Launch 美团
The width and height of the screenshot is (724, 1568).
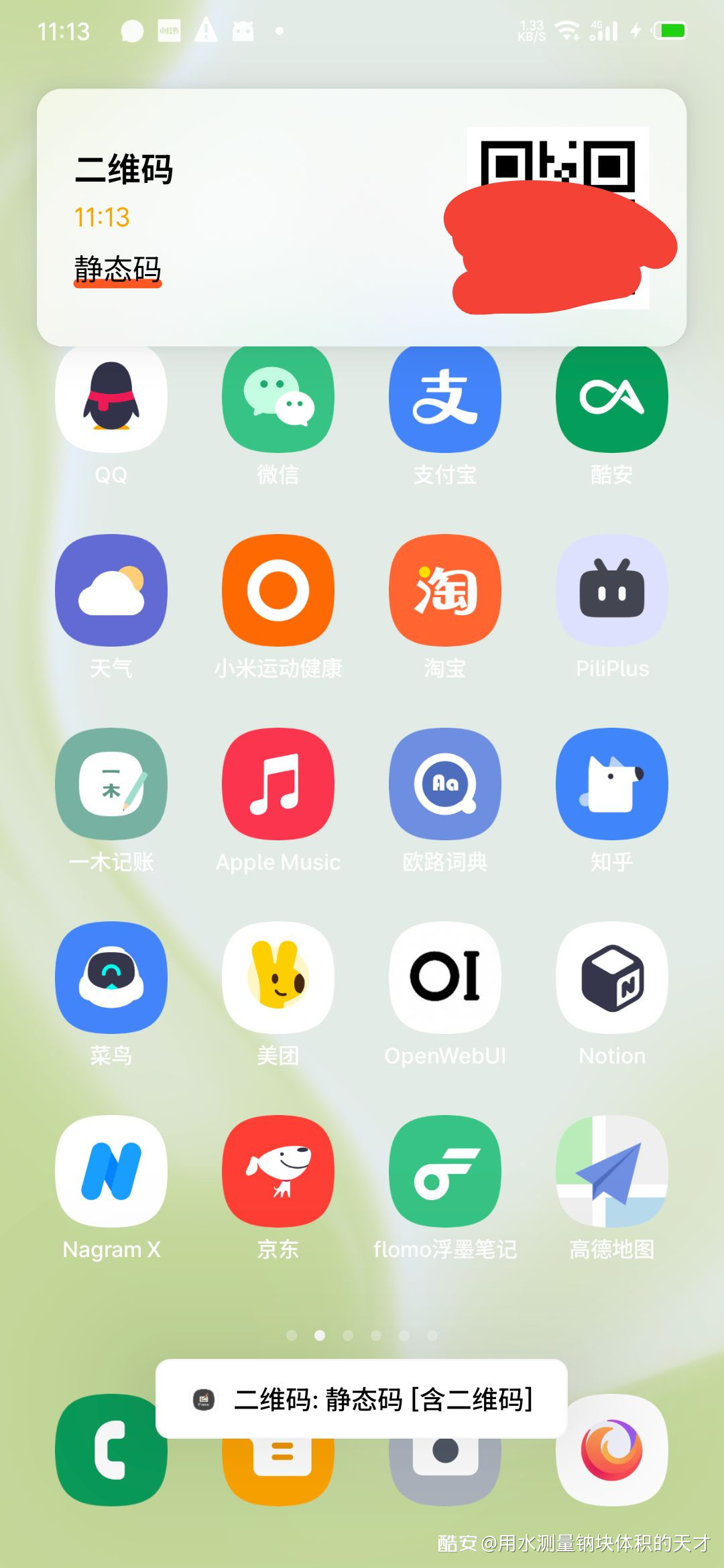(278, 978)
